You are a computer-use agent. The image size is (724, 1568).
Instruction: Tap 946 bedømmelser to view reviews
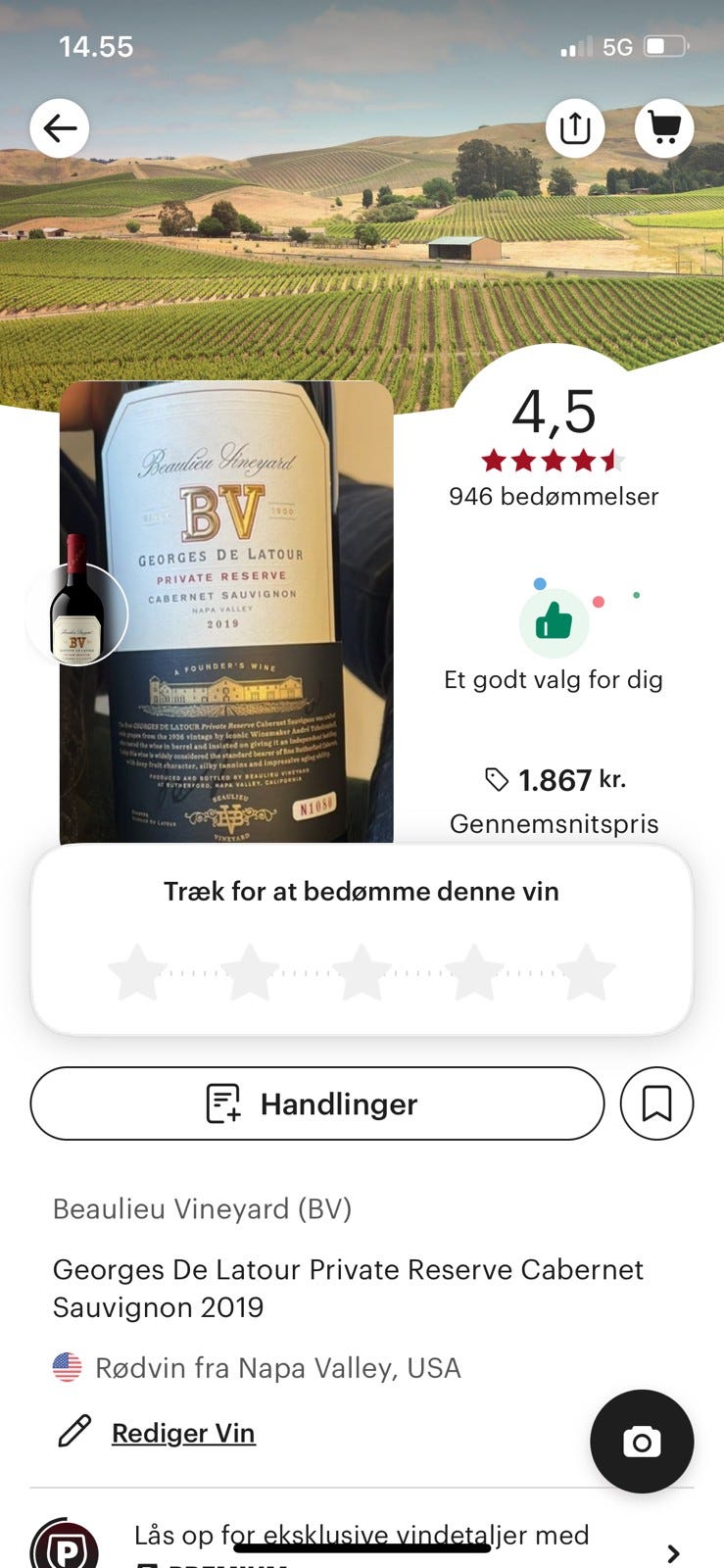coord(554,497)
